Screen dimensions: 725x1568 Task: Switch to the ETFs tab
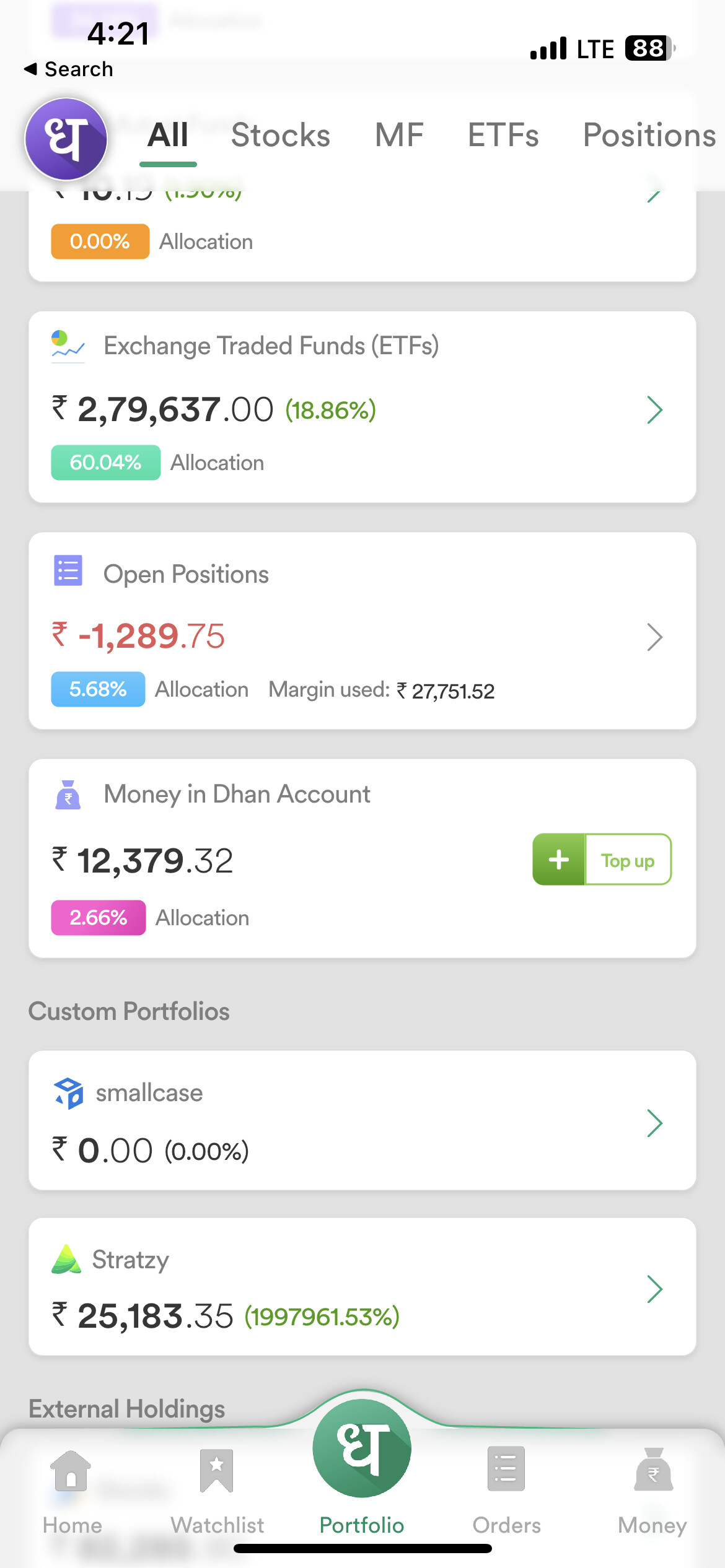pos(503,136)
